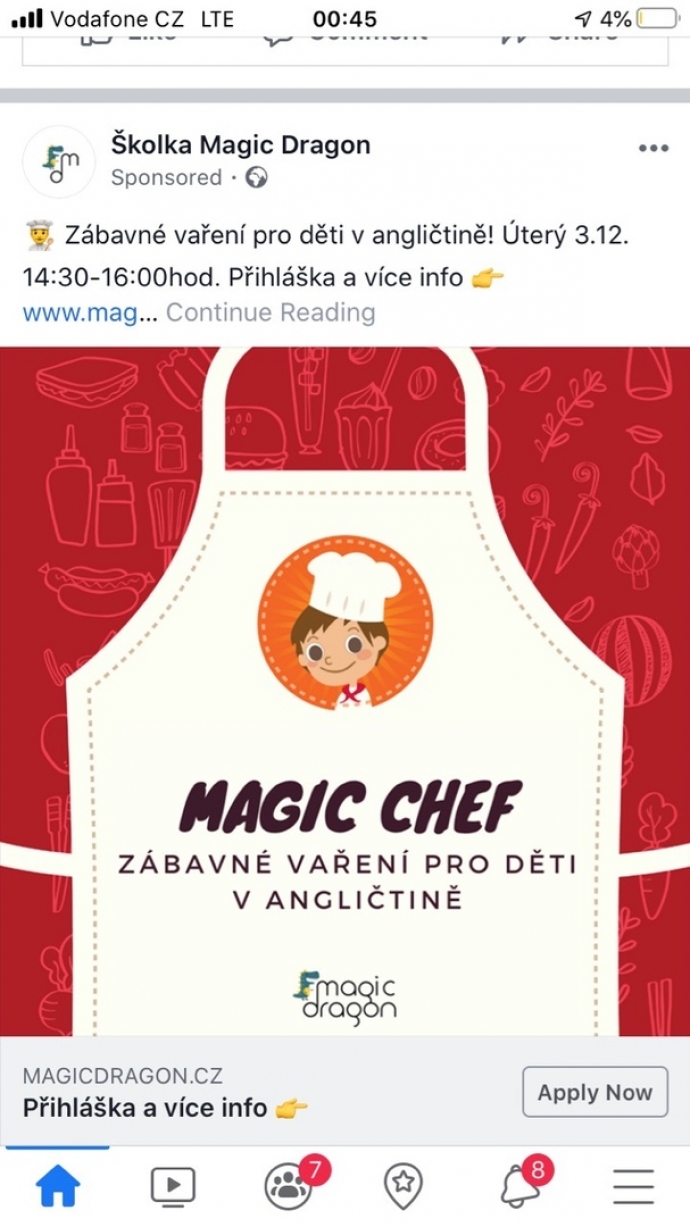Switch to the Home feed tab
690x1227 pixels.
point(58,1186)
